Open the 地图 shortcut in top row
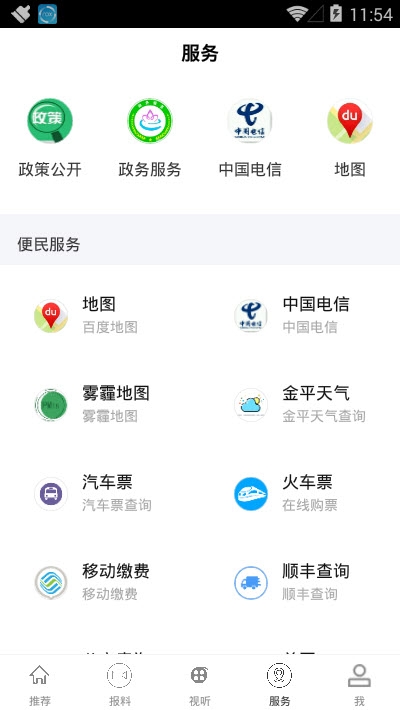The width and height of the screenshot is (400, 710). point(350,138)
